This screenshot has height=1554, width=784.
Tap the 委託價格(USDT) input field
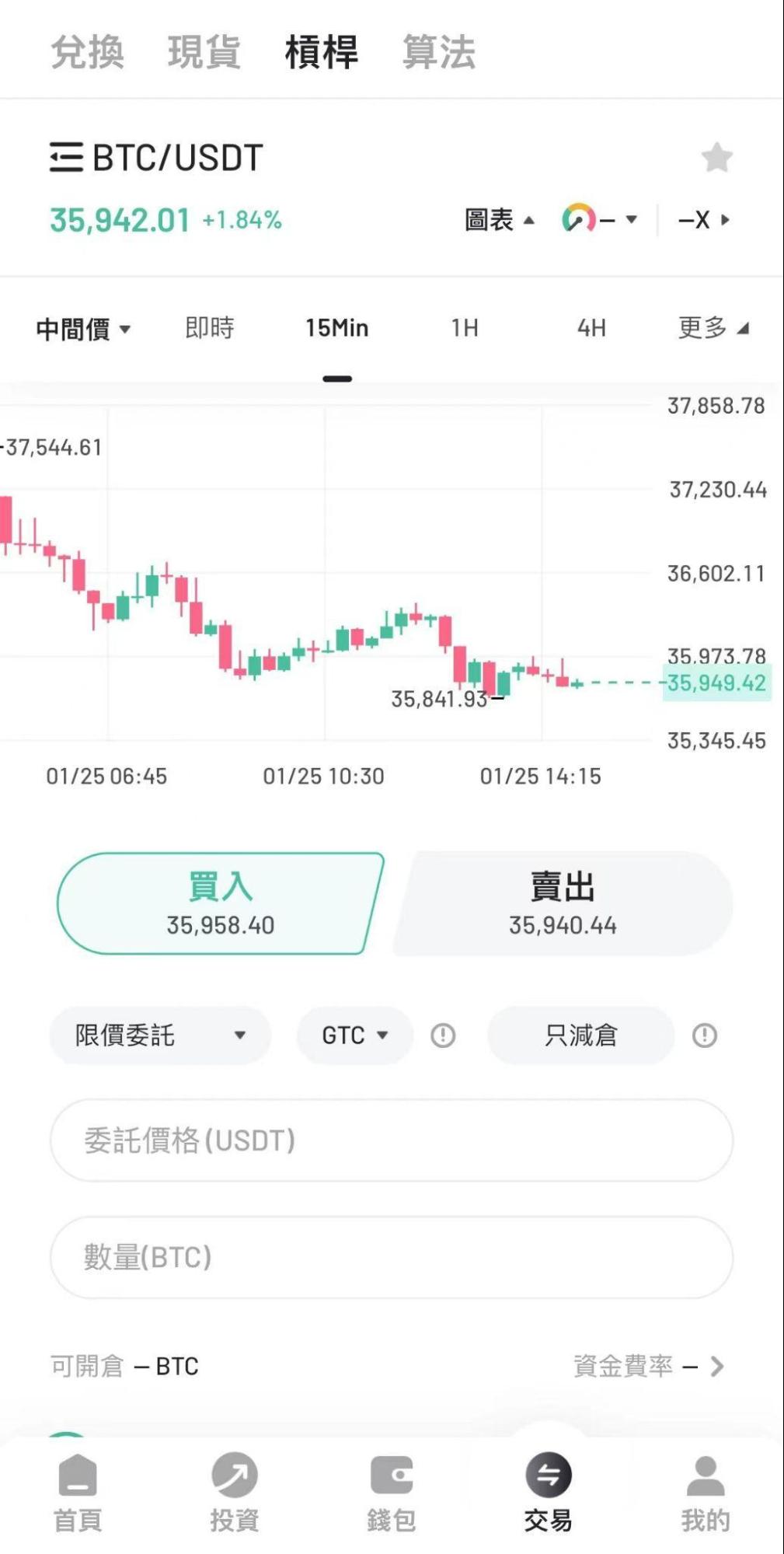tap(392, 1140)
